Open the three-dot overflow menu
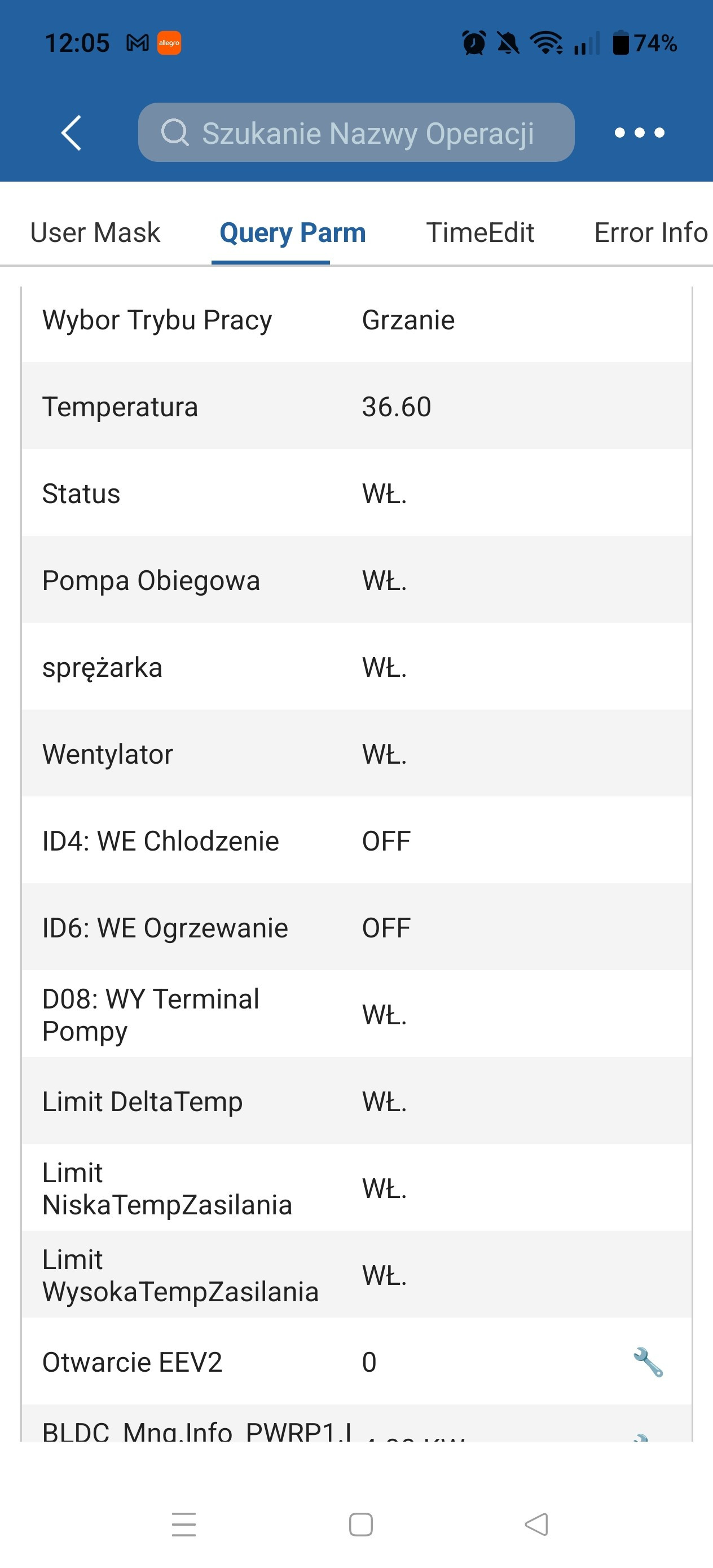This screenshot has width=713, height=1568. 639,133
